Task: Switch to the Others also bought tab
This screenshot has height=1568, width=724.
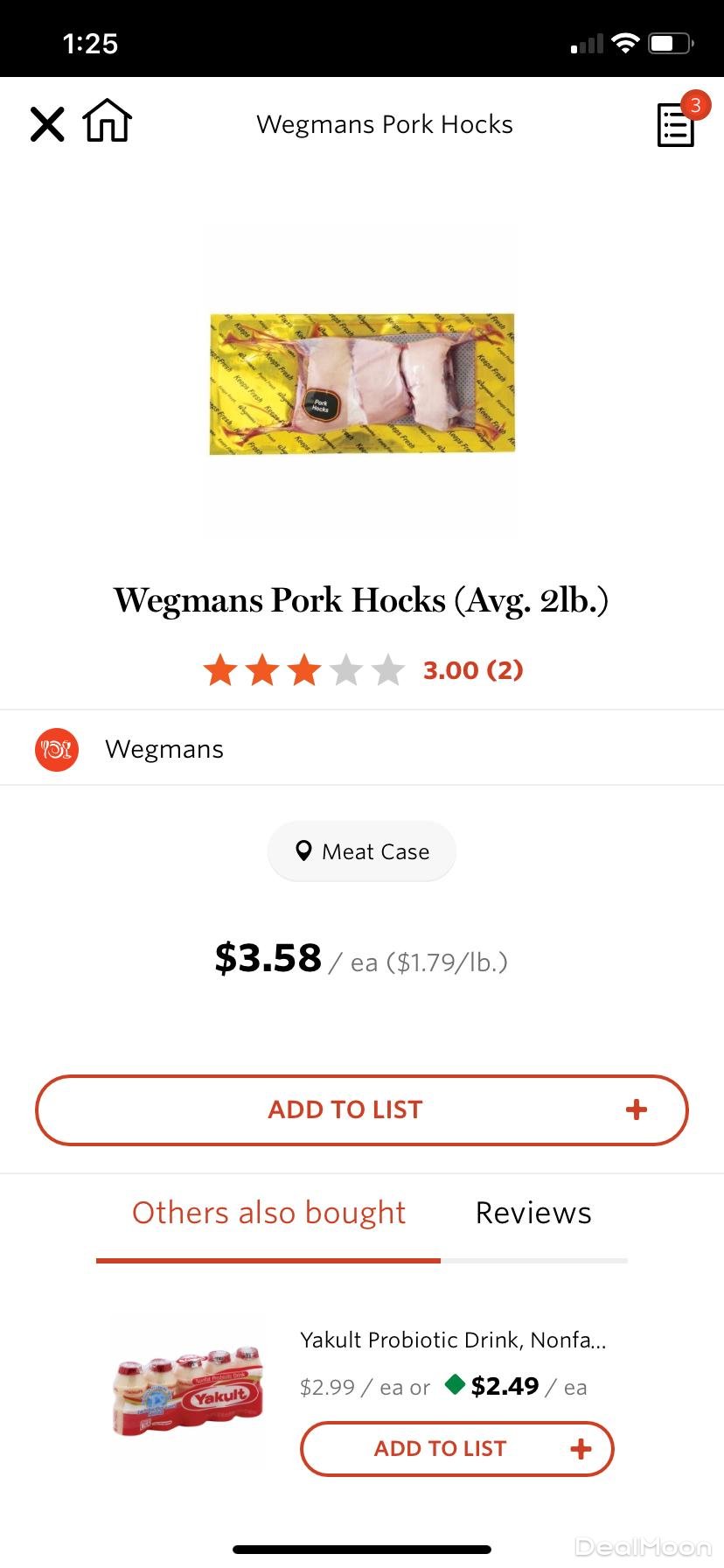Action: pyautogui.click(x=268, y=1214)
